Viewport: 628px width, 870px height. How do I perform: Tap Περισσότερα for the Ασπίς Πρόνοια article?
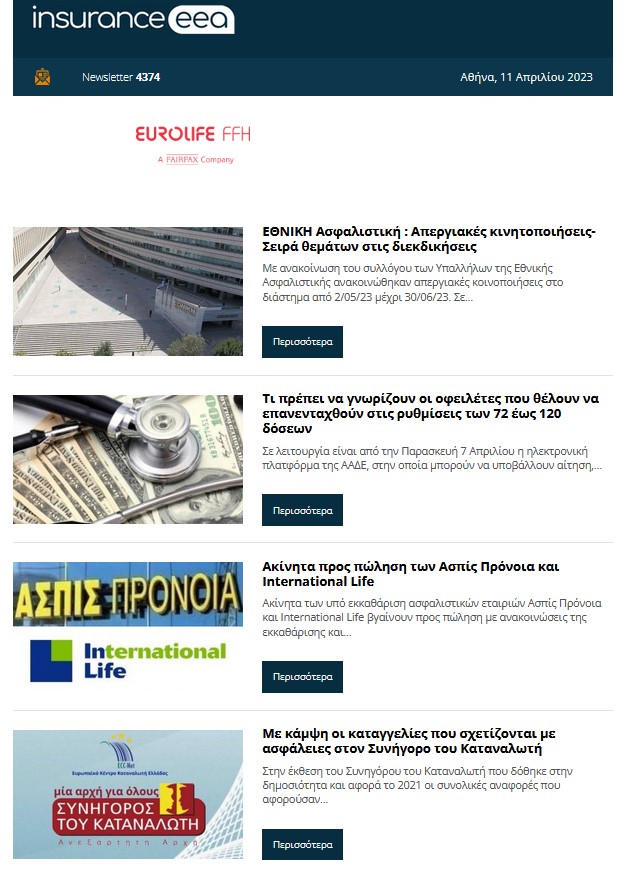(302, 677)
